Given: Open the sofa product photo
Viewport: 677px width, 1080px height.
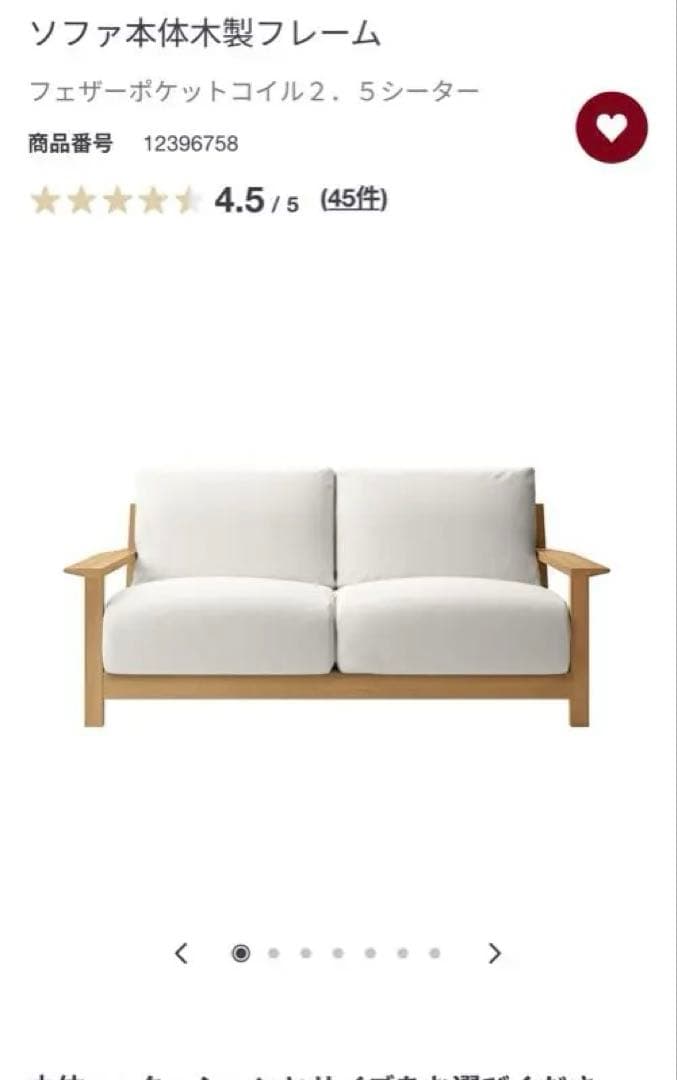Looking at the screenshot, I should click(x=337, y=597).
